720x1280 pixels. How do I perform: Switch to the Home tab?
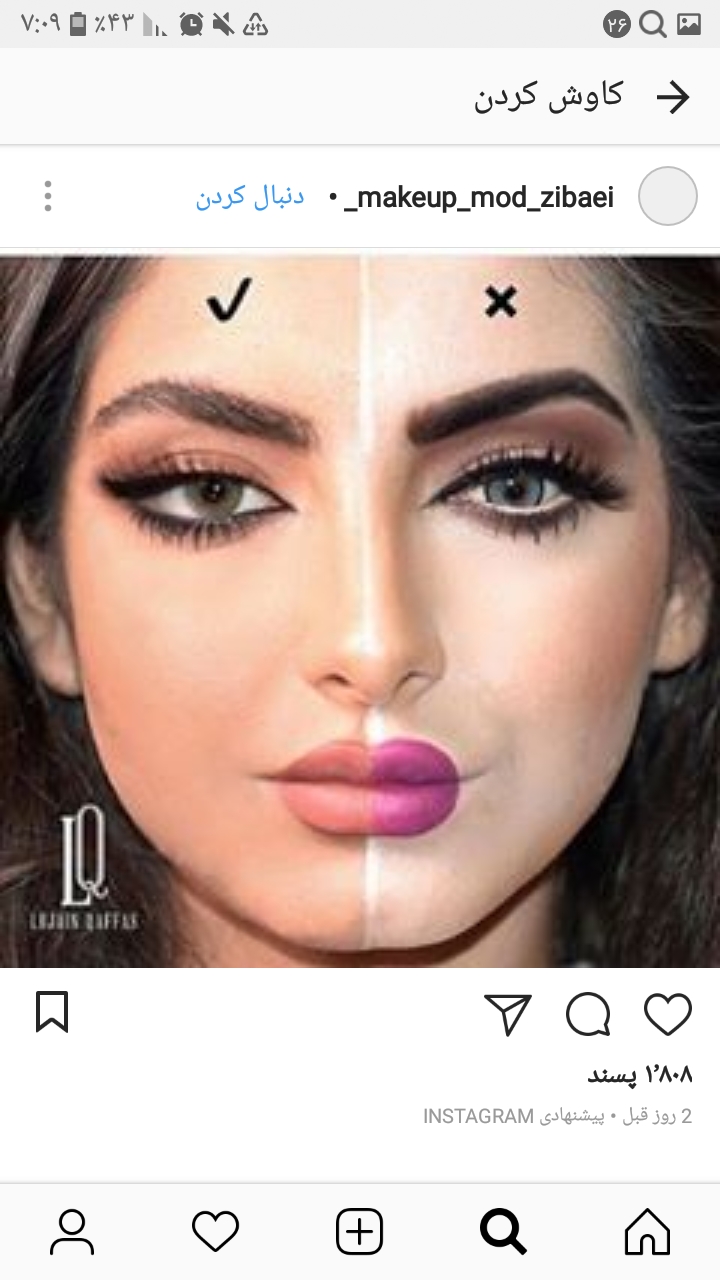tap(647, 1231)
